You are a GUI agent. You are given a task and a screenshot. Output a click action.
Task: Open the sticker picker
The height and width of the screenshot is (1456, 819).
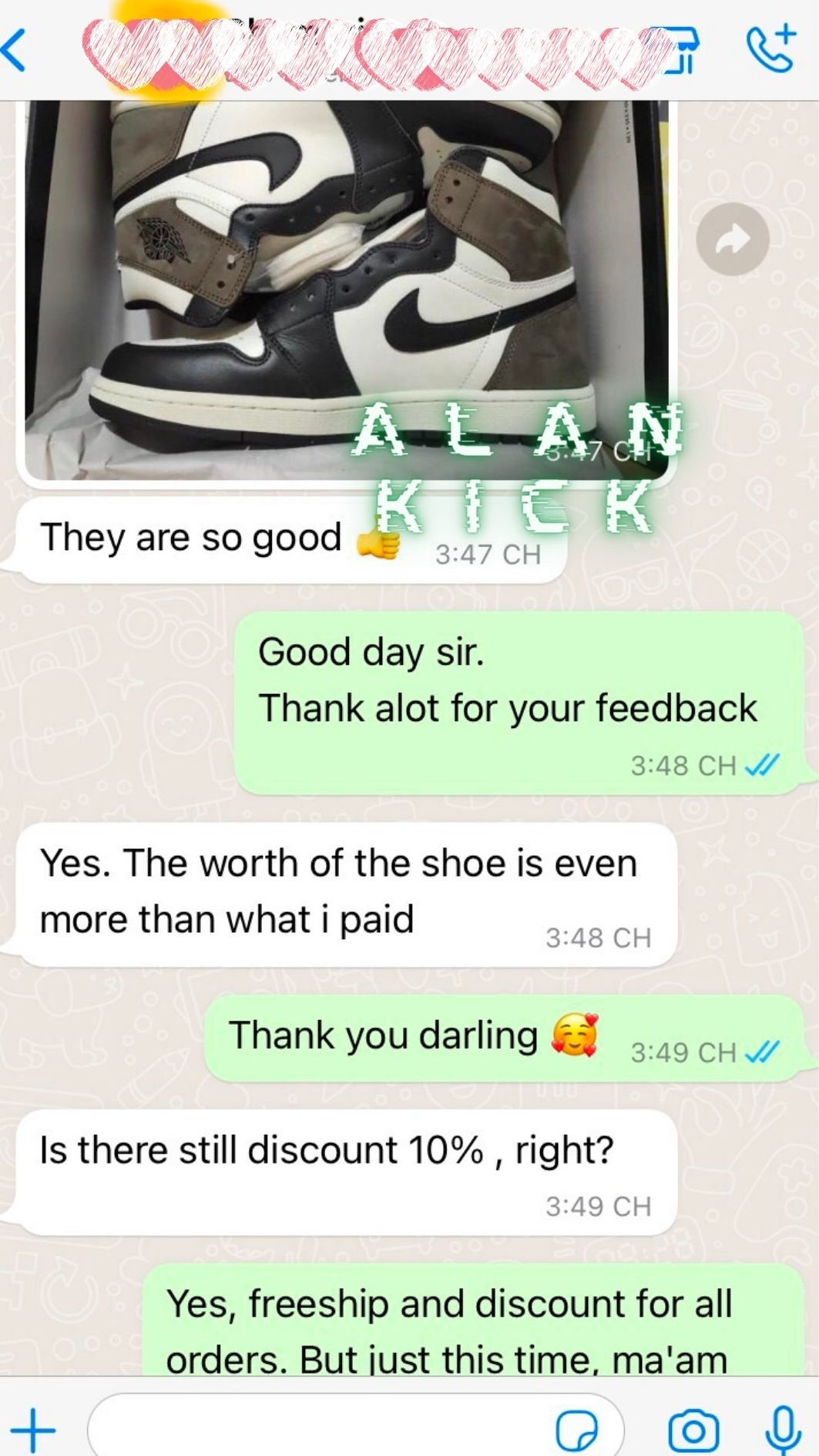click(576, 1431)
